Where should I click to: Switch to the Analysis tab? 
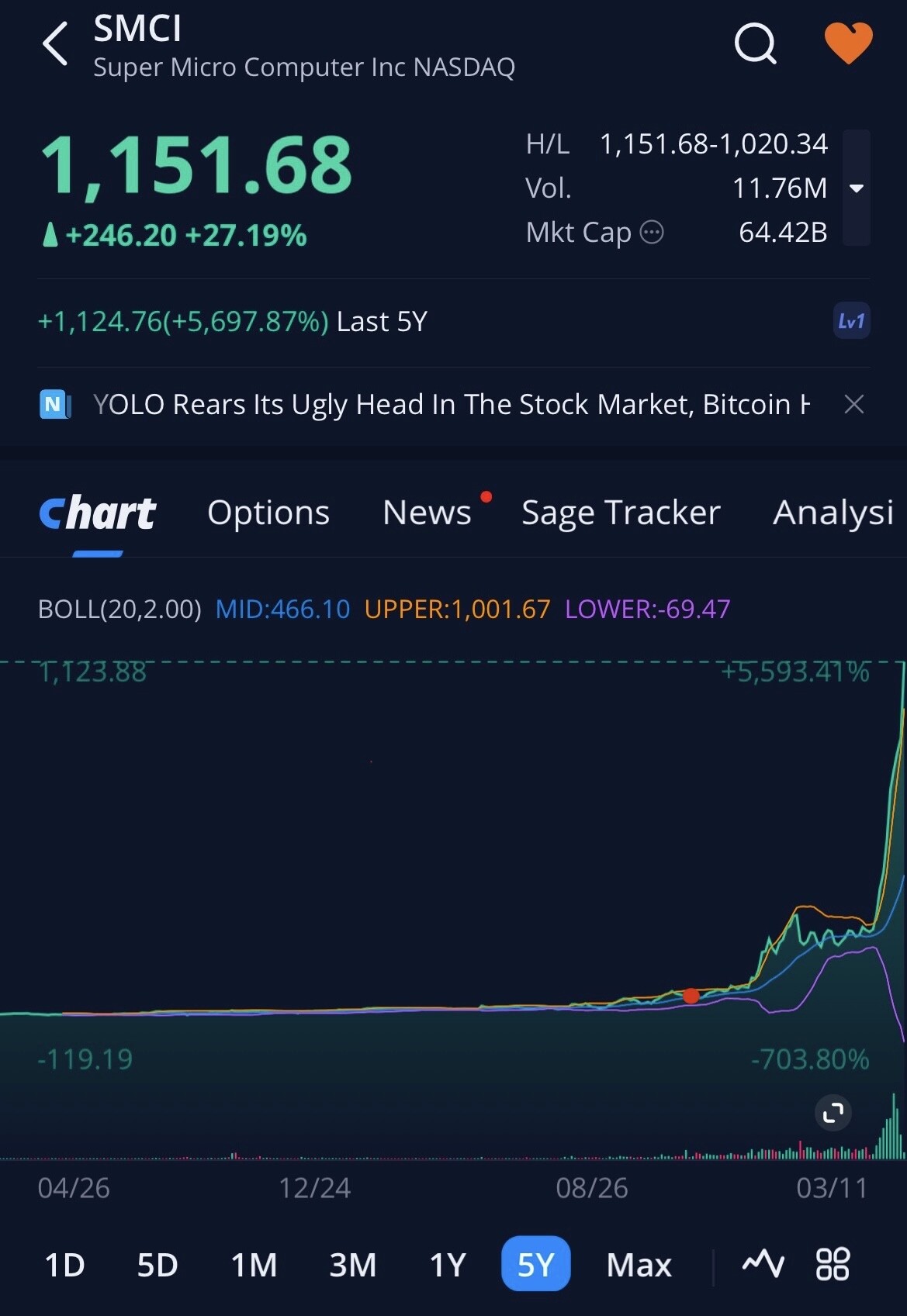tap(833, 513)
